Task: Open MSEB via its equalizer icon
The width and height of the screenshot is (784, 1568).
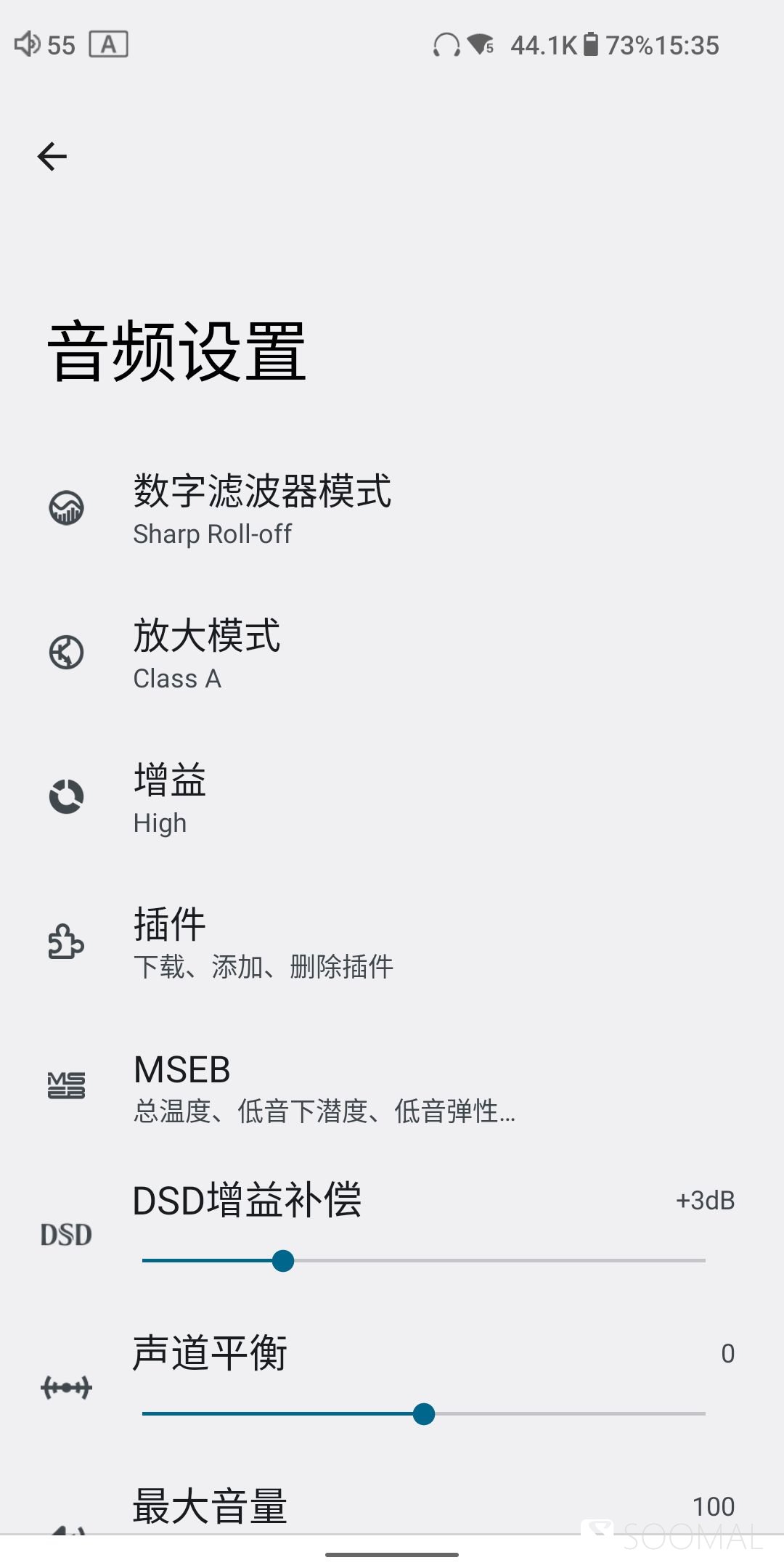Action: (x=66, y=1086)
